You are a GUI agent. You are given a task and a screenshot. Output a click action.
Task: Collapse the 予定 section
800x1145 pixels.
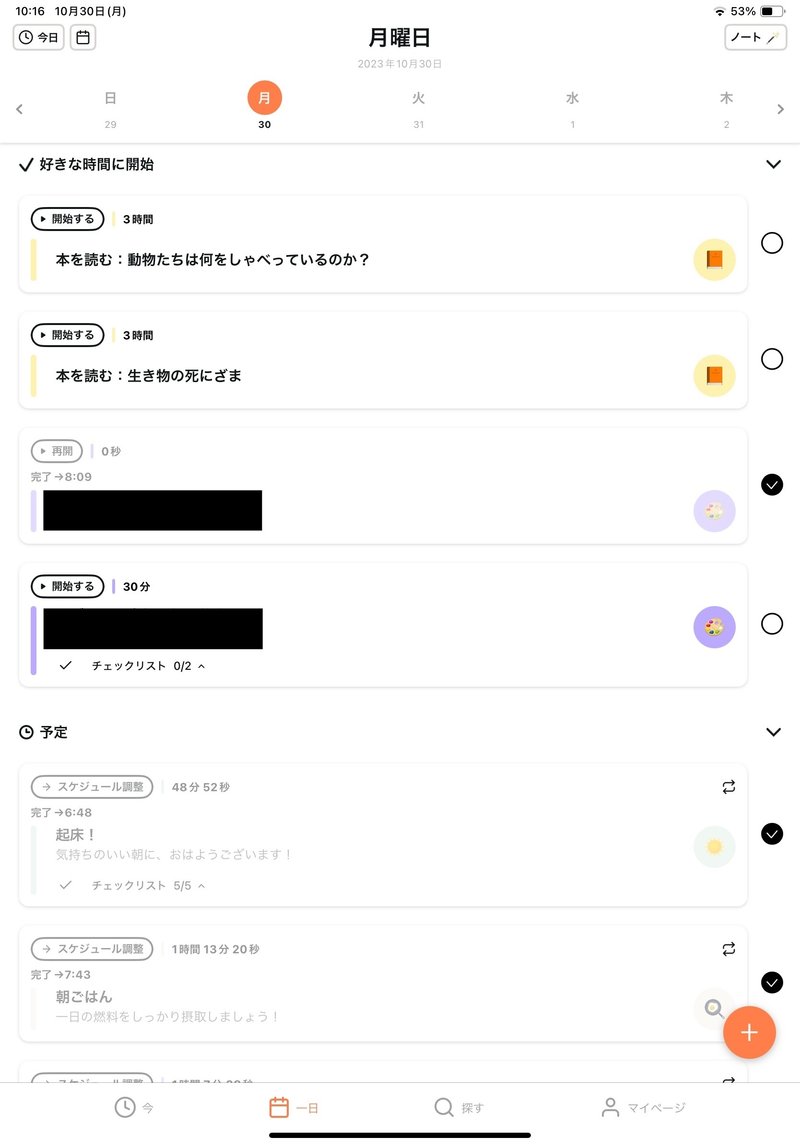[772, 732]
